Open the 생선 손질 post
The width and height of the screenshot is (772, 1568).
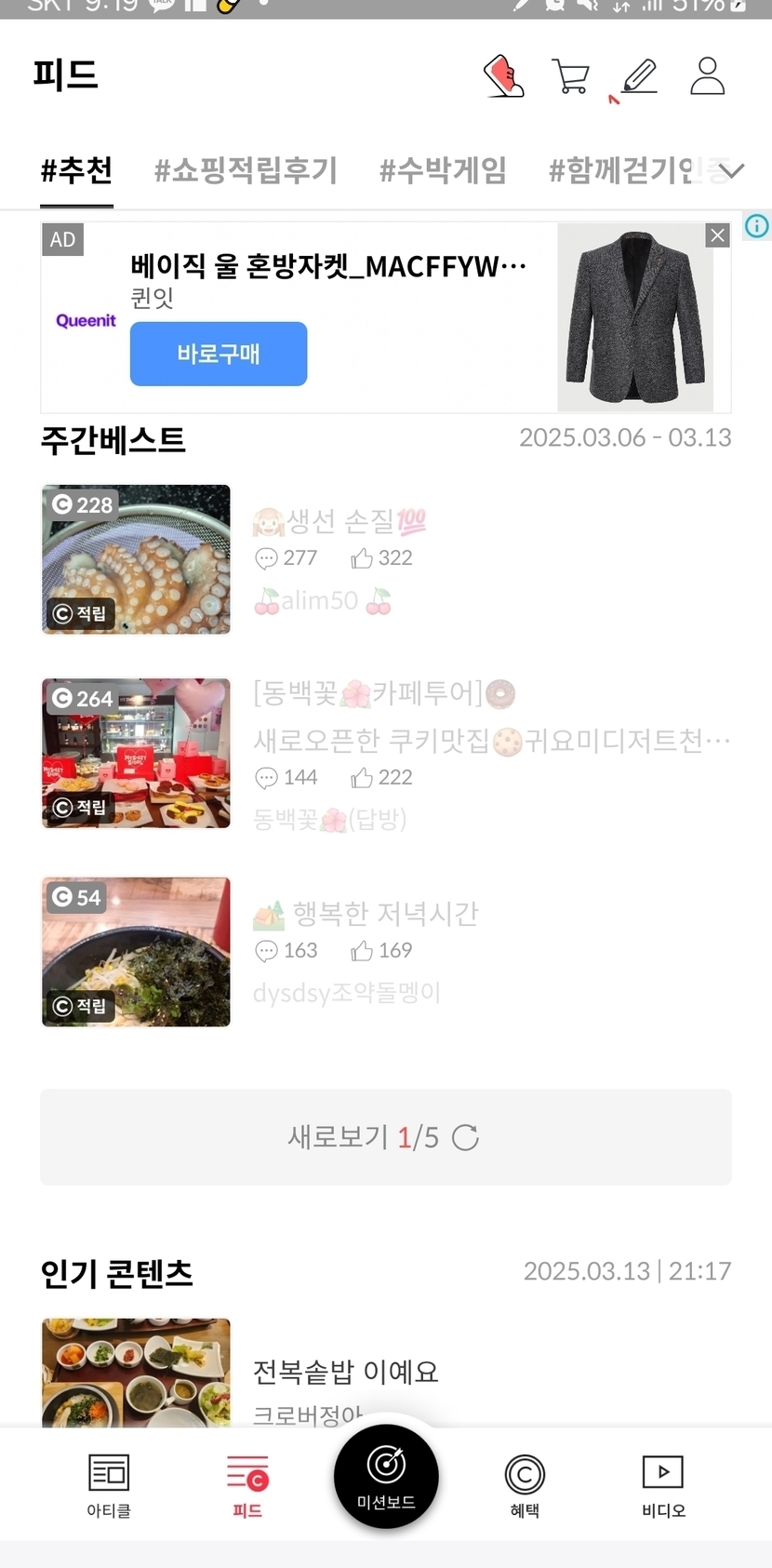point(339,522)
